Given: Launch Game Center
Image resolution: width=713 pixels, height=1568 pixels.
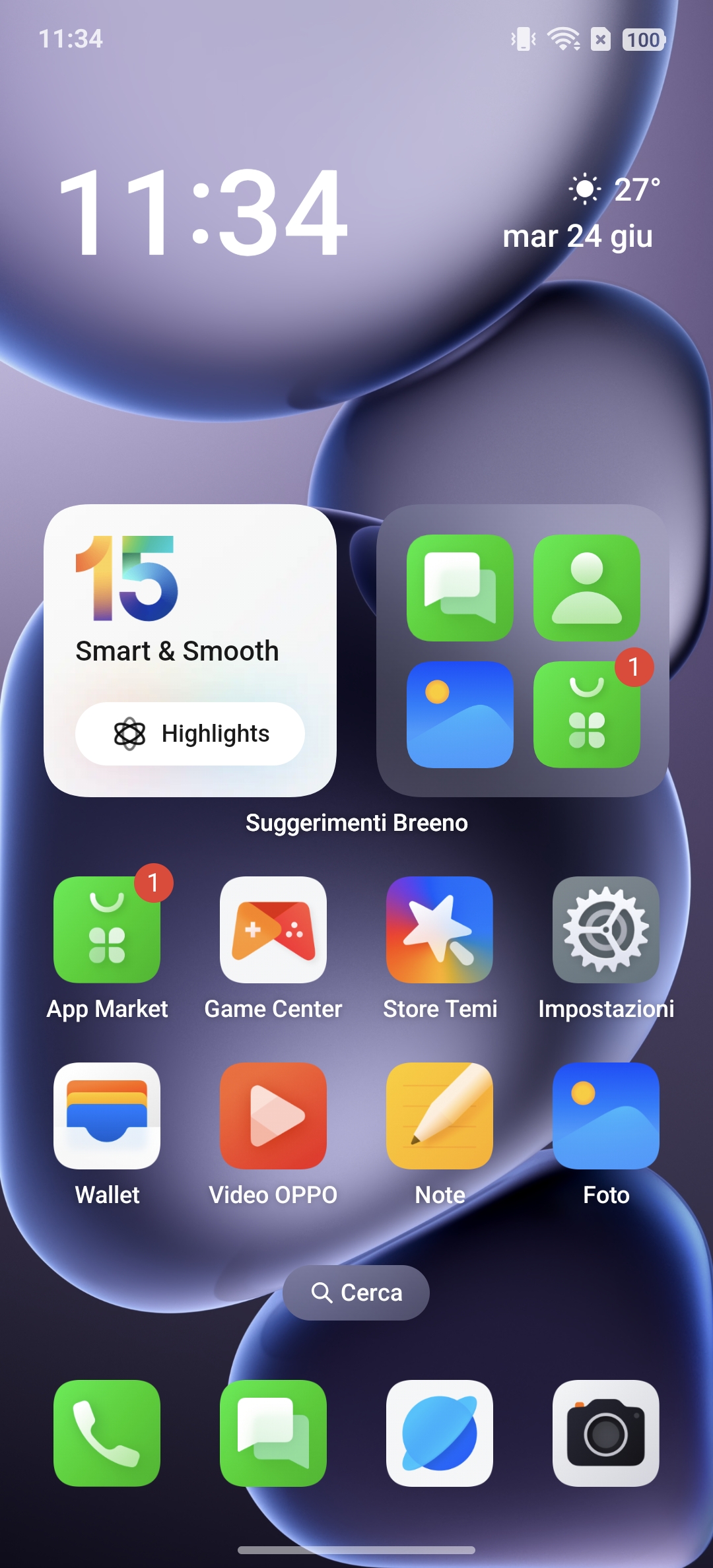Looking at the screenshot, I should pos(273,930).
